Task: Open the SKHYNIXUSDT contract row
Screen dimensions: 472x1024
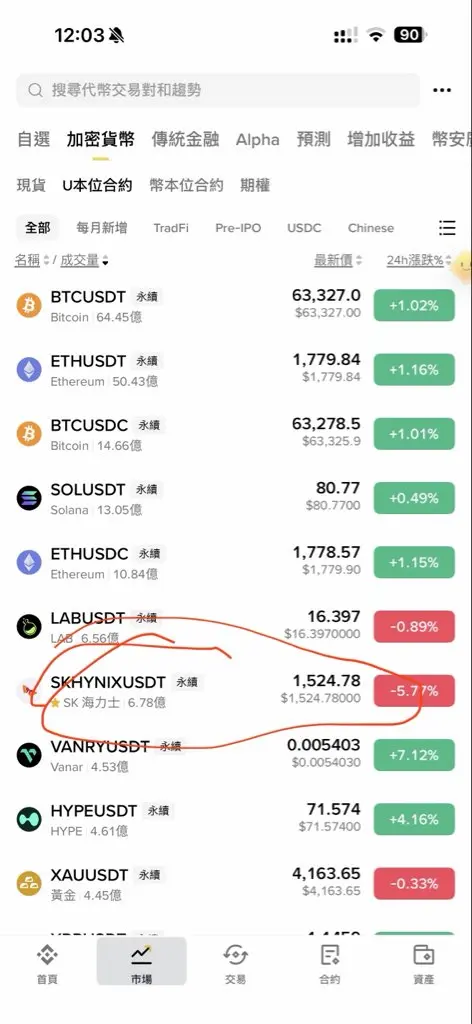Action: [x=236, y=691]
